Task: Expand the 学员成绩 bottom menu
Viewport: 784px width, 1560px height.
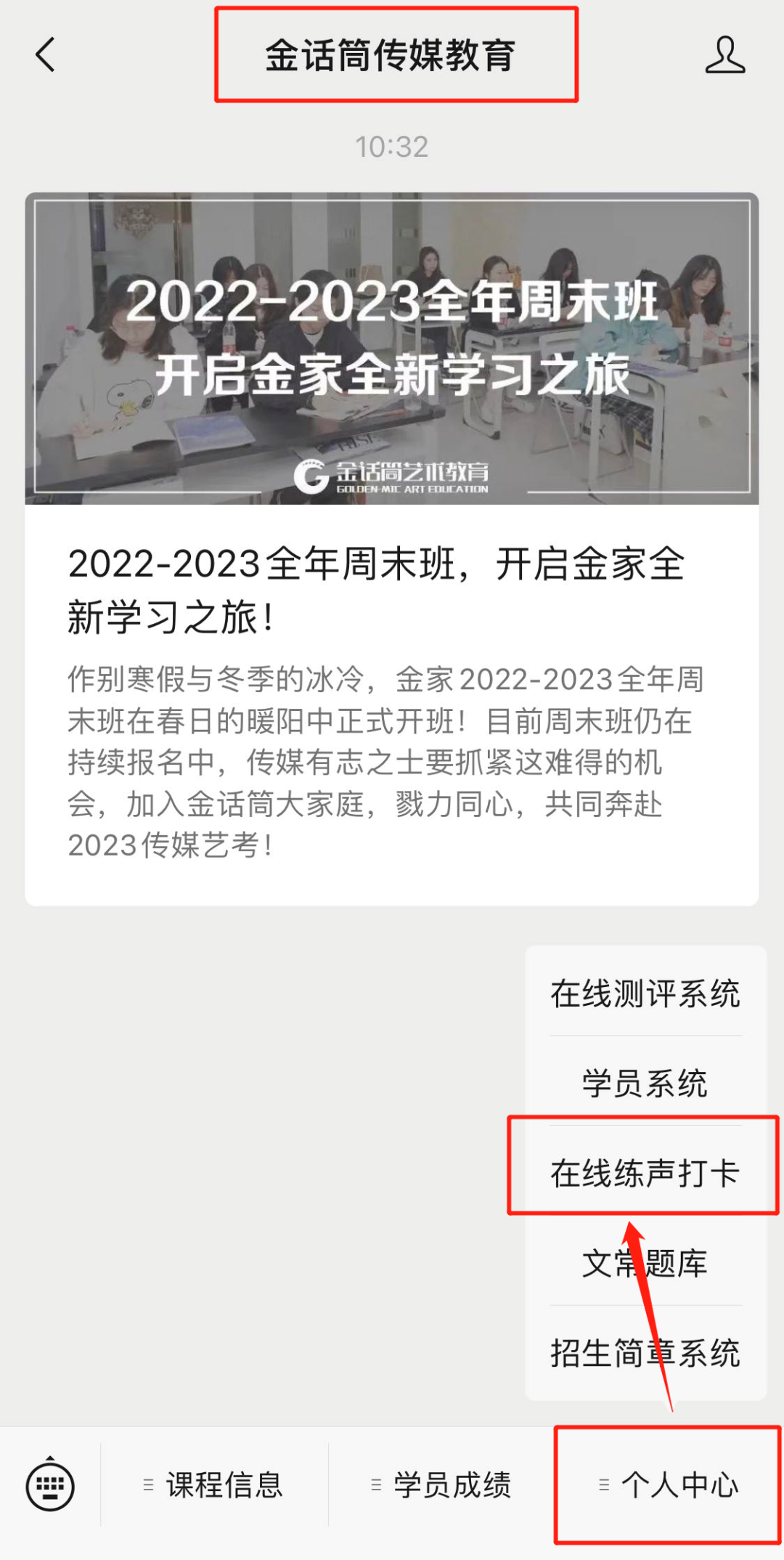Action: pyautogui.click(x=441, y=1485)
